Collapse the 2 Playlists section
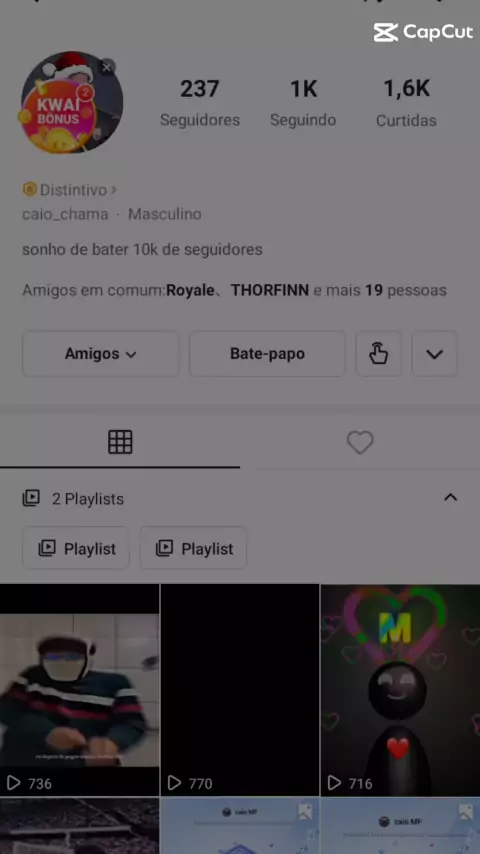Image resolution: width=480 pixels, height=854 pixels. pos(450,498)
